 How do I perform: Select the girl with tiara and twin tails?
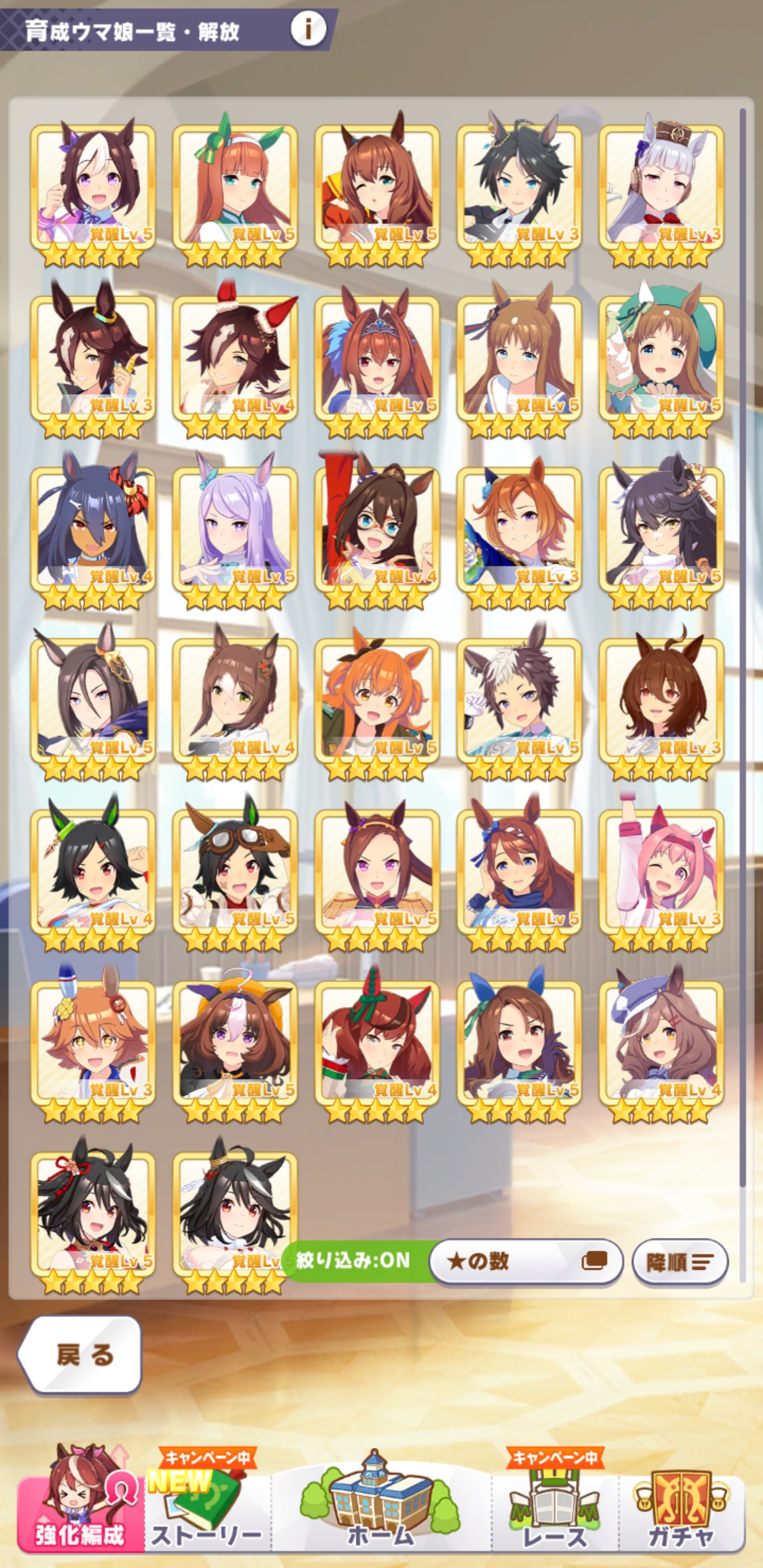377,360
